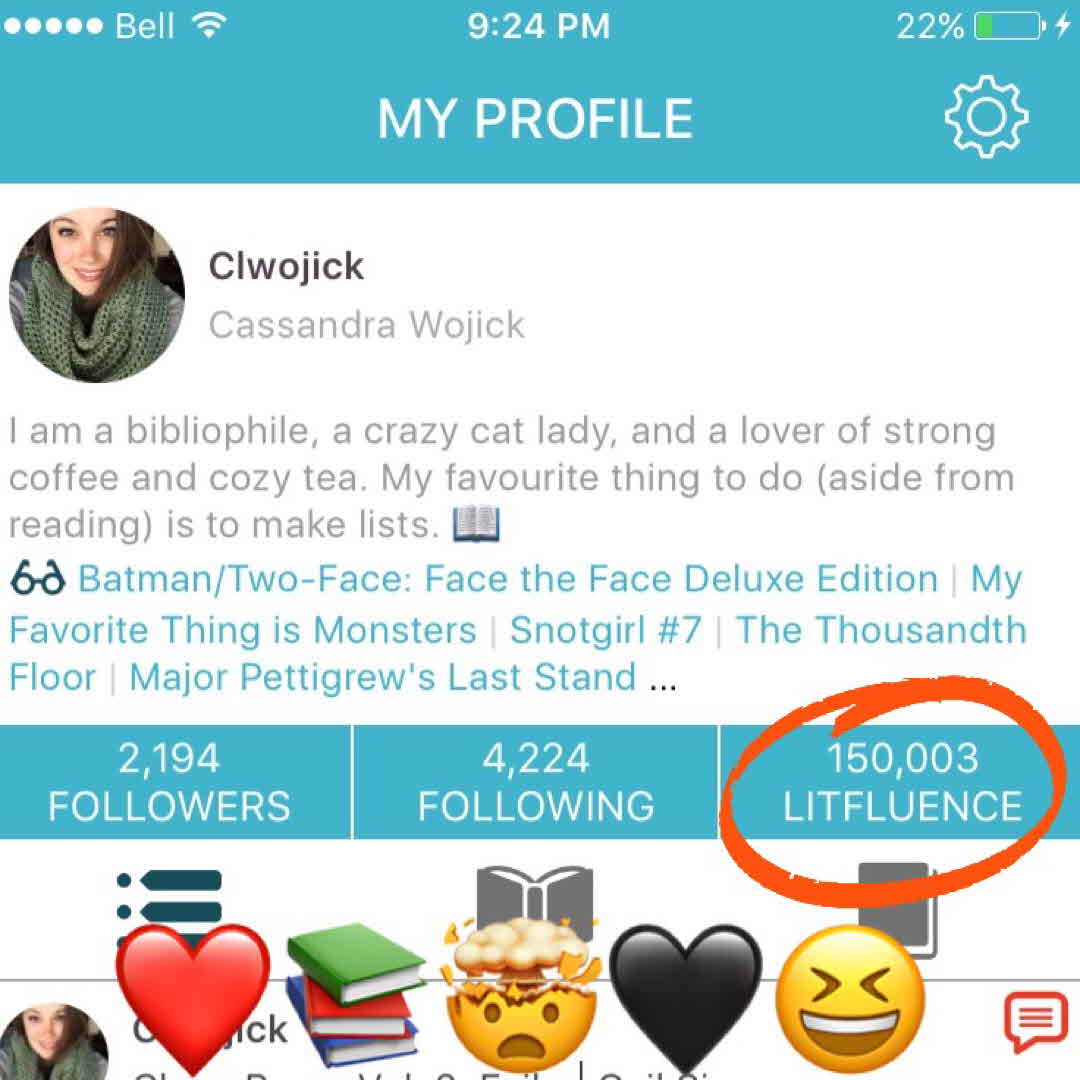1080x1080 pixels.
Task: Open Batman/Two-Face: Face the Face Deluxe Edition
Action: [508, 579]
